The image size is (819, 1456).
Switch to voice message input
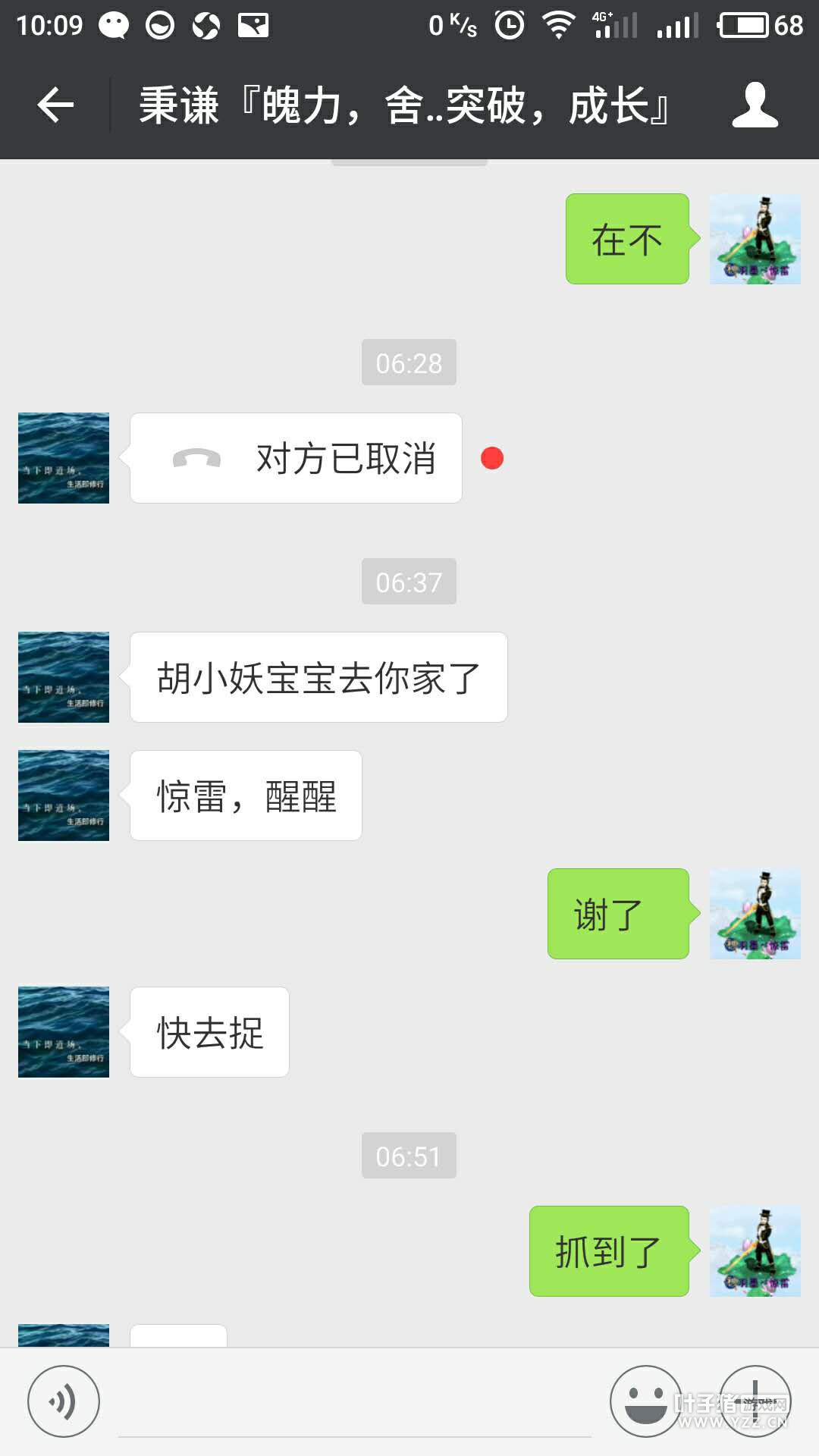click(x=64, y=1401)
